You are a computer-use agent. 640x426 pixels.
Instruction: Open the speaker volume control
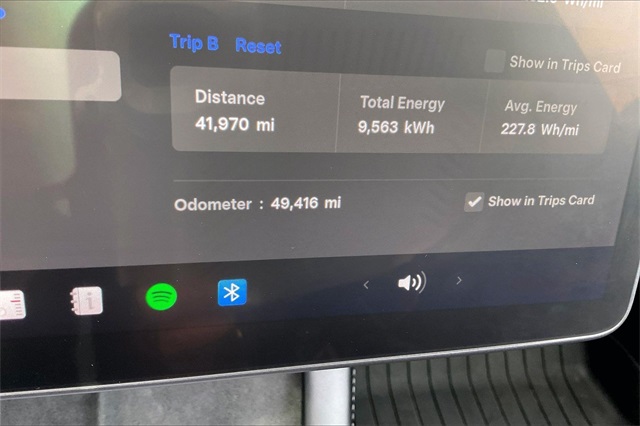pyautogui.click(x=411, y=283)
